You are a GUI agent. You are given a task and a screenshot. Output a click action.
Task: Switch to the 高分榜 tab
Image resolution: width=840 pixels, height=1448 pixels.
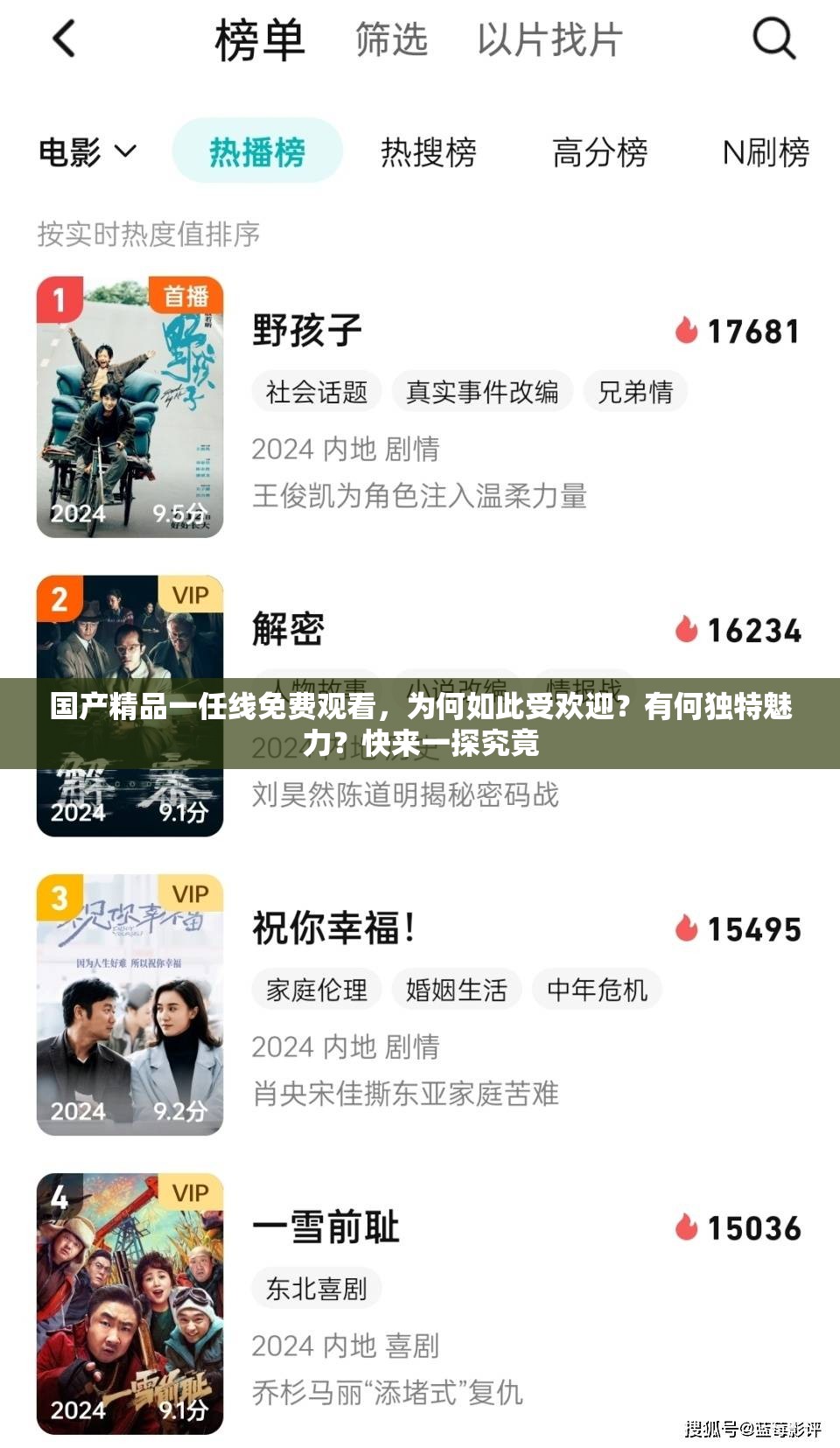click(598, 152)
